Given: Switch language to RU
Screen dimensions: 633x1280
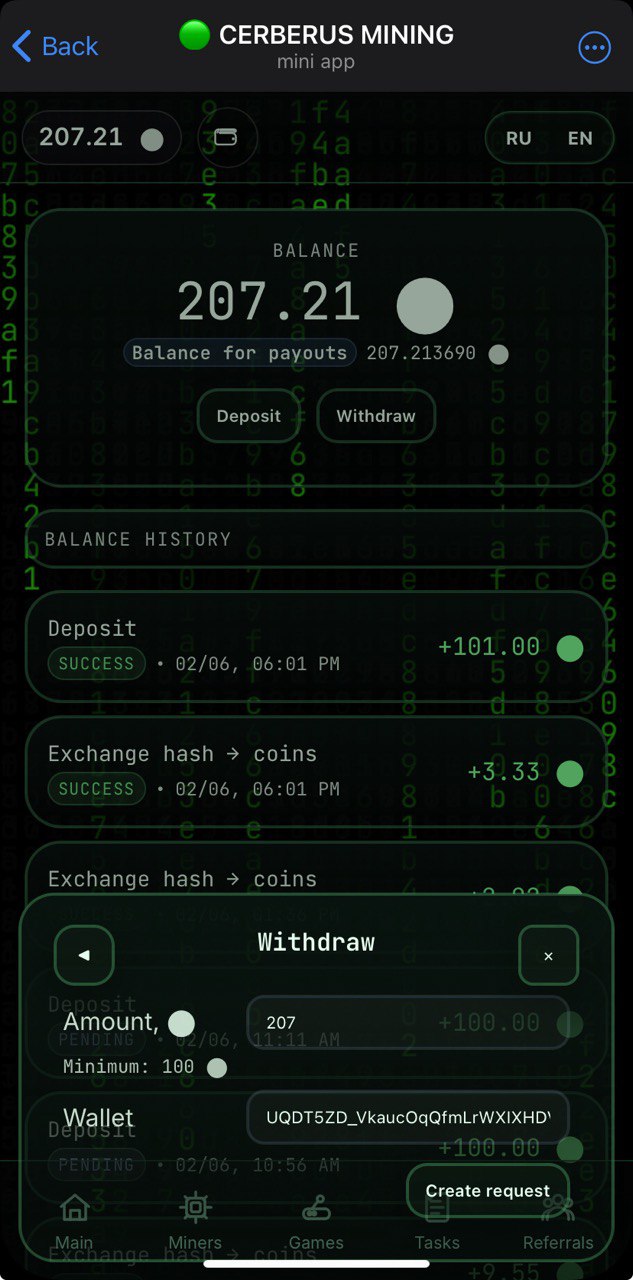Looking at the screenshot, I should [518, 139].
